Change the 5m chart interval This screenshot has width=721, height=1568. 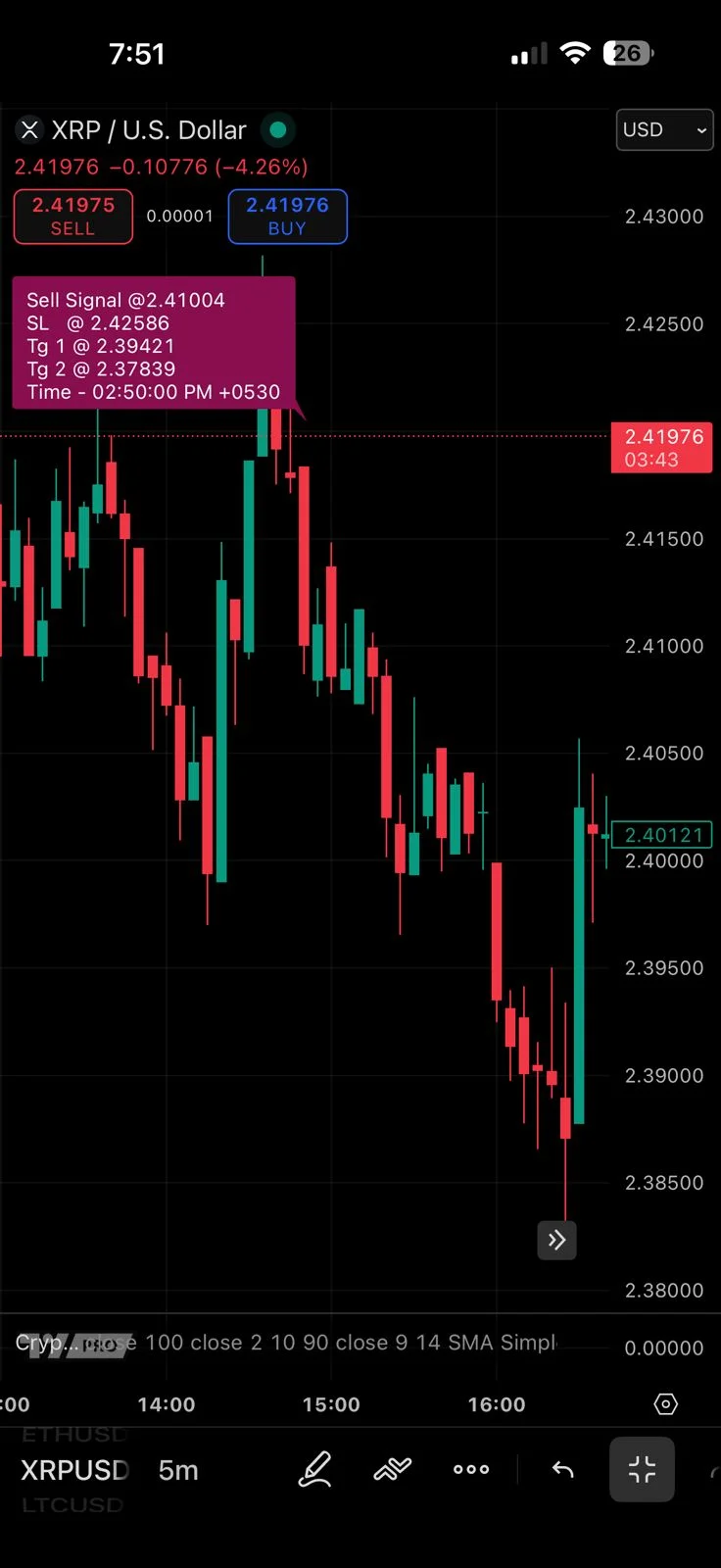pos(178,1470)
